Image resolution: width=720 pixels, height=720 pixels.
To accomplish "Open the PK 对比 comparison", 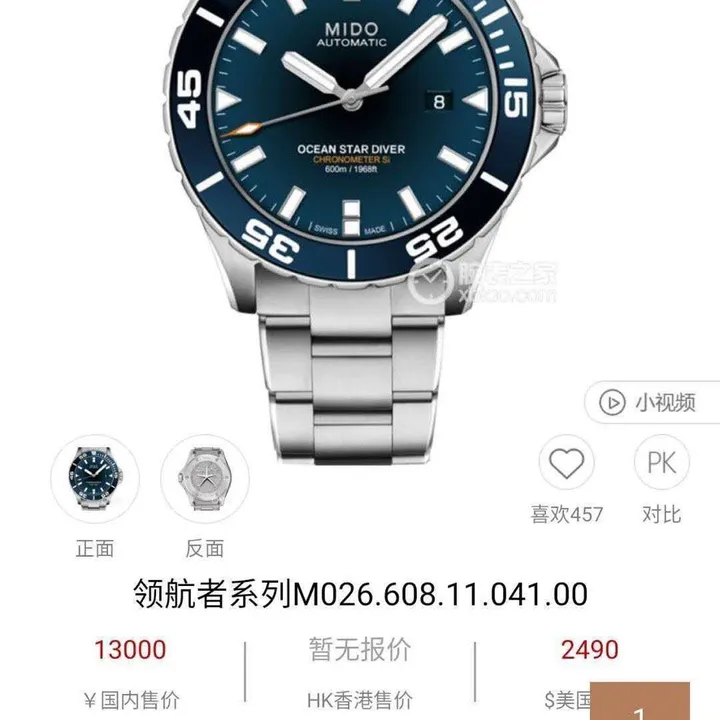I will pyautogui.click(x=661, y=464).
